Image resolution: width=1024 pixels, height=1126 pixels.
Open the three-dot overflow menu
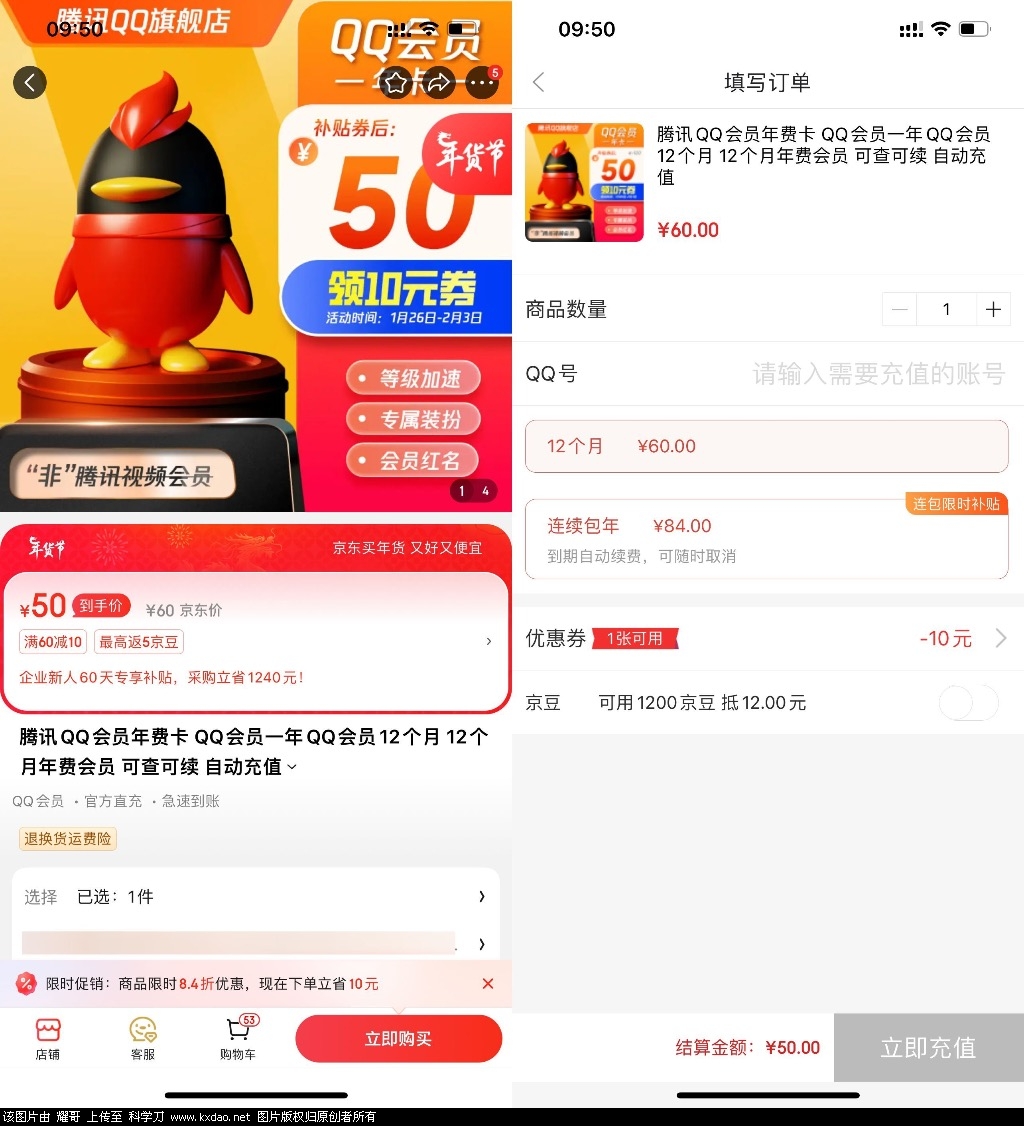[482, 83]
